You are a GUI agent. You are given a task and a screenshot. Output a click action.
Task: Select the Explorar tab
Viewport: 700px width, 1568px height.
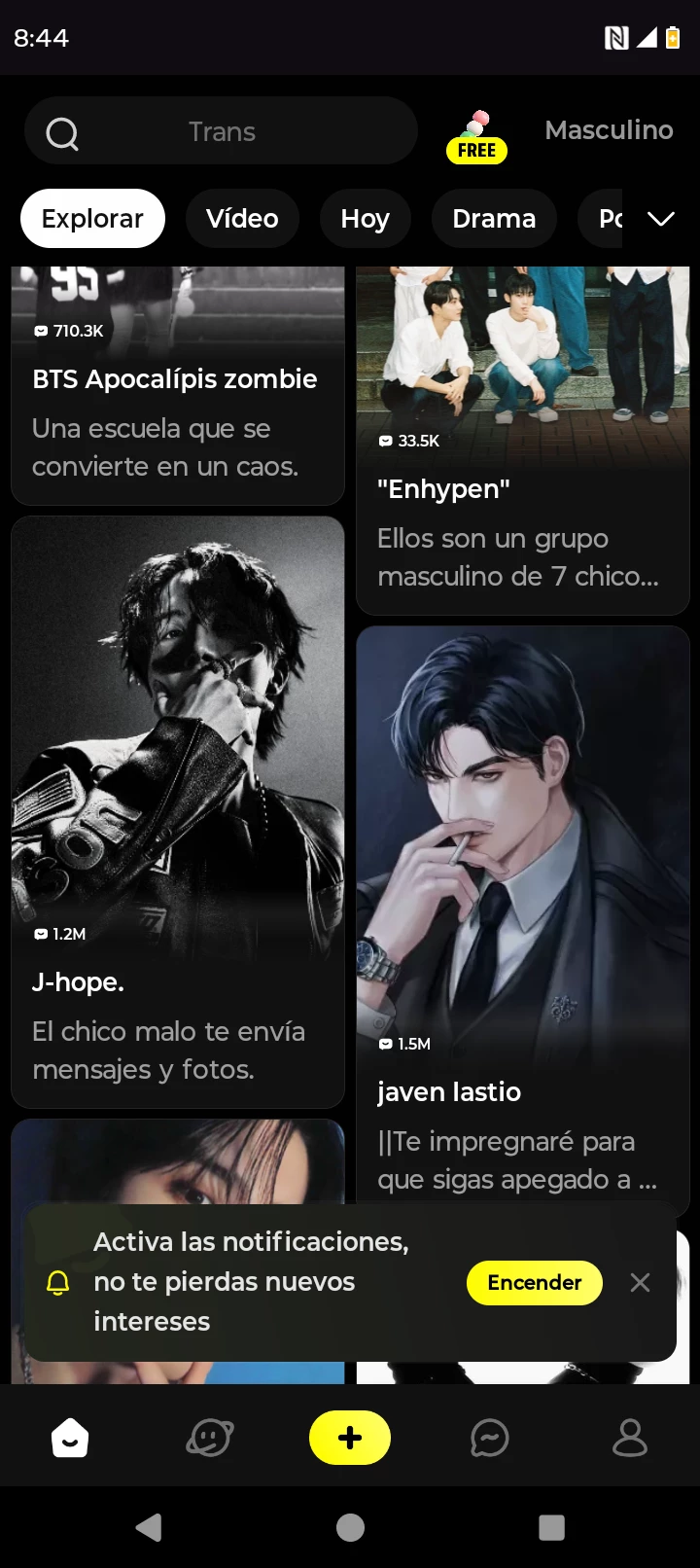coord(92,219)
